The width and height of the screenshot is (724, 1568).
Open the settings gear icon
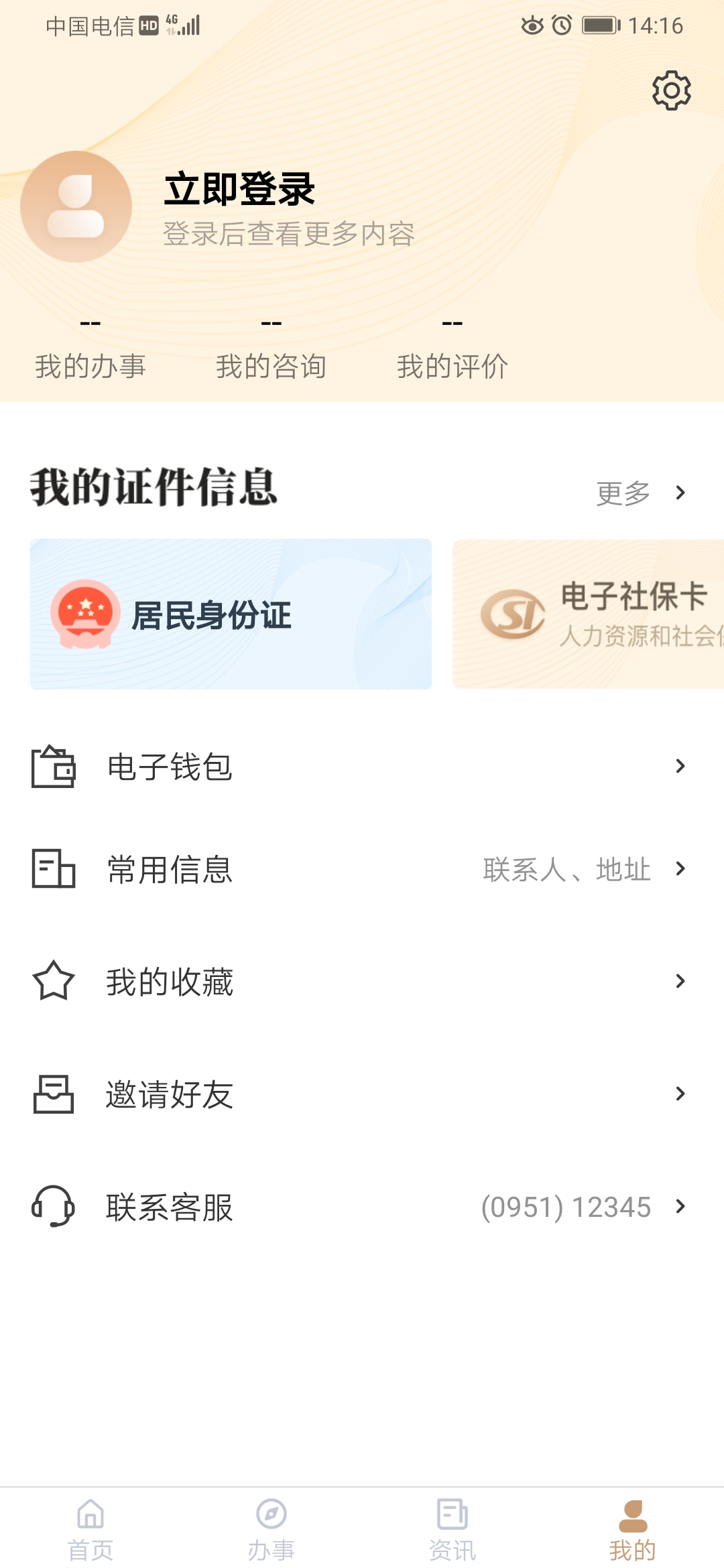point(672,90)
